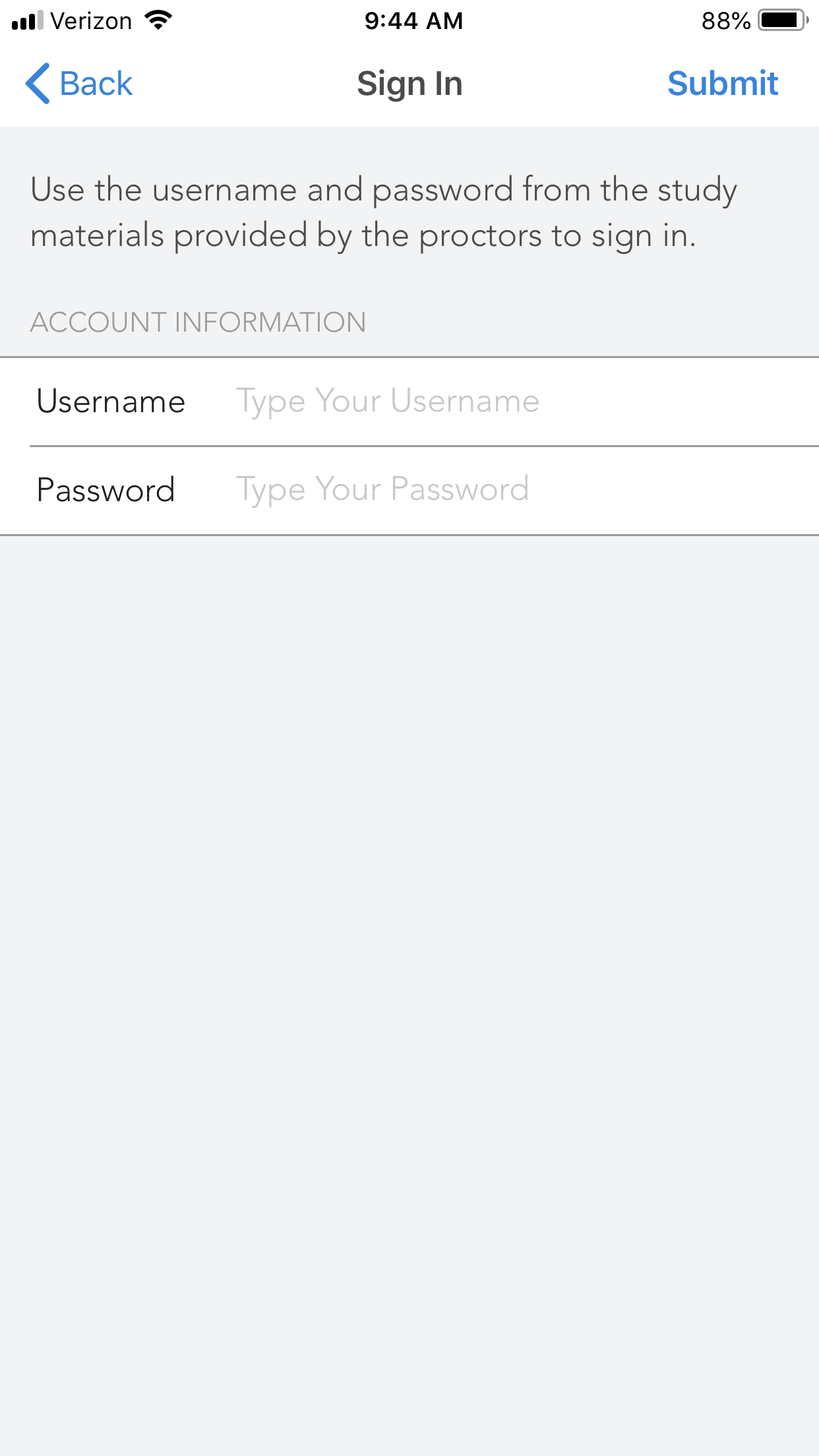This screenshot has width=819, height=1456.
Task: Tap the Wi-Fi signal icon
Action: [158, 20]
